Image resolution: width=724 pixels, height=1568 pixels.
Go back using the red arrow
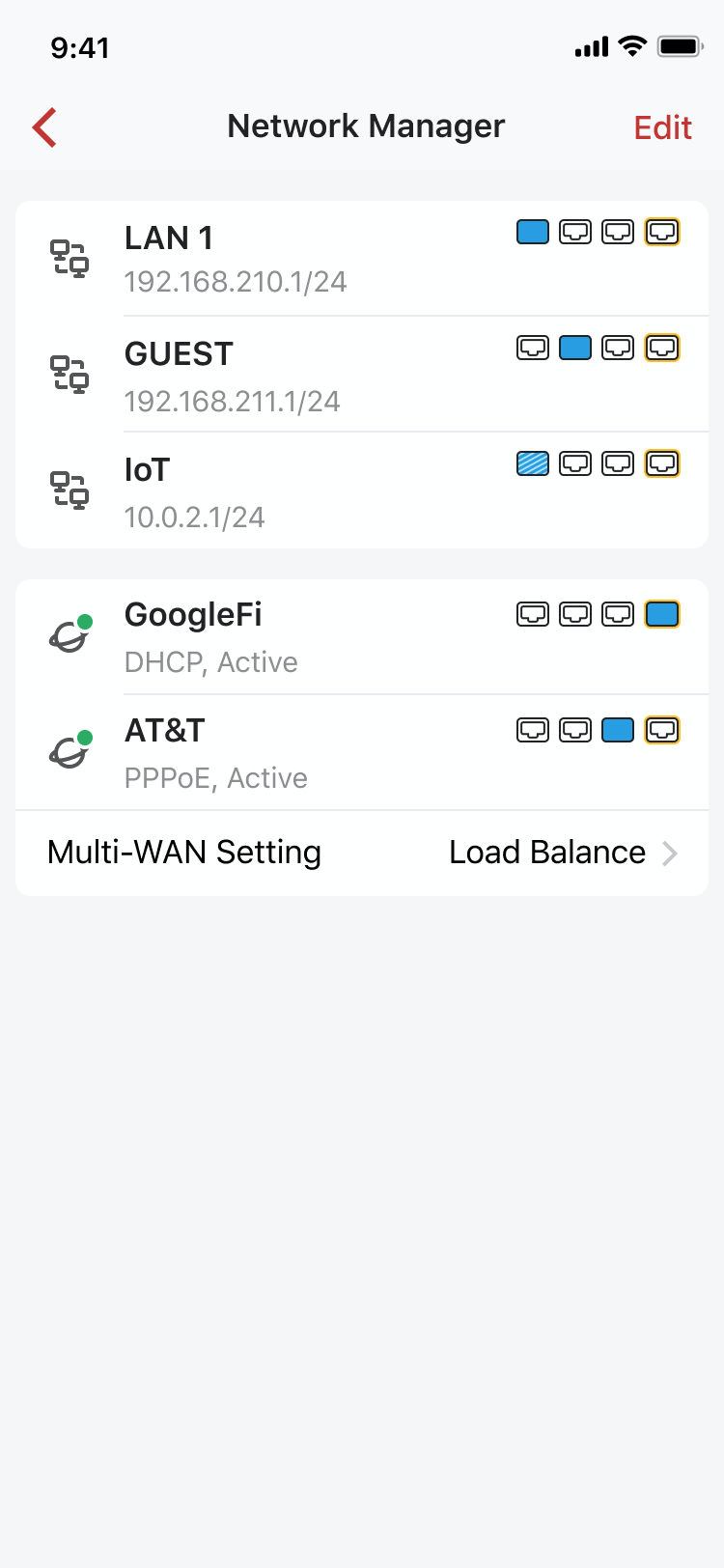pos(45,127)
